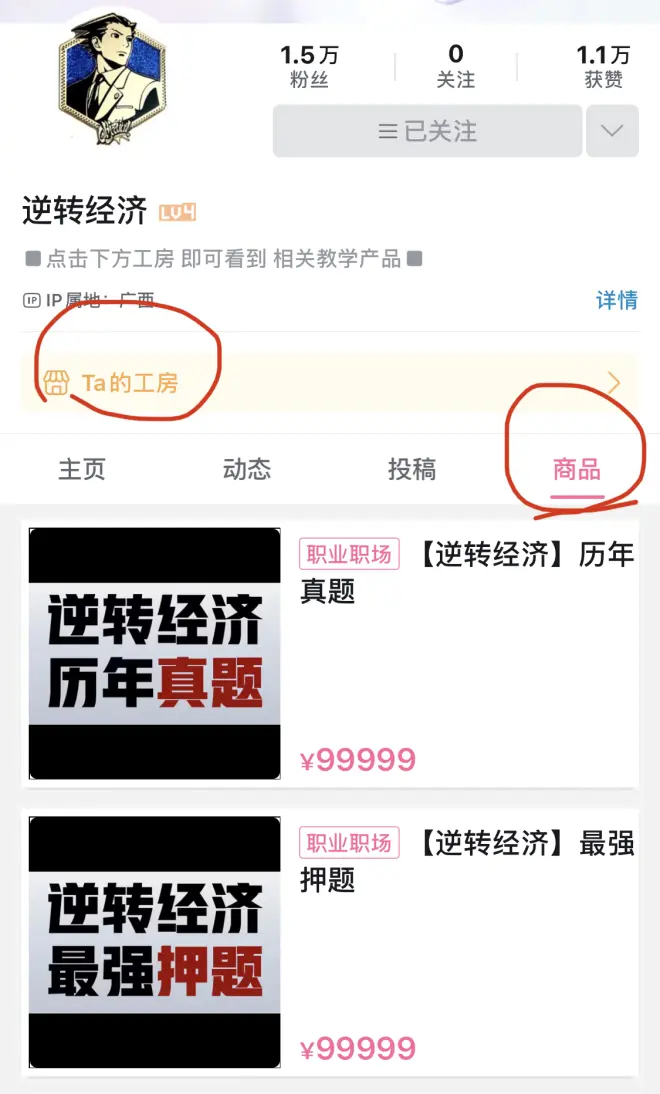Open the 详情 details link
This screenshot has height=1094, width=660.
coord(616,300)
